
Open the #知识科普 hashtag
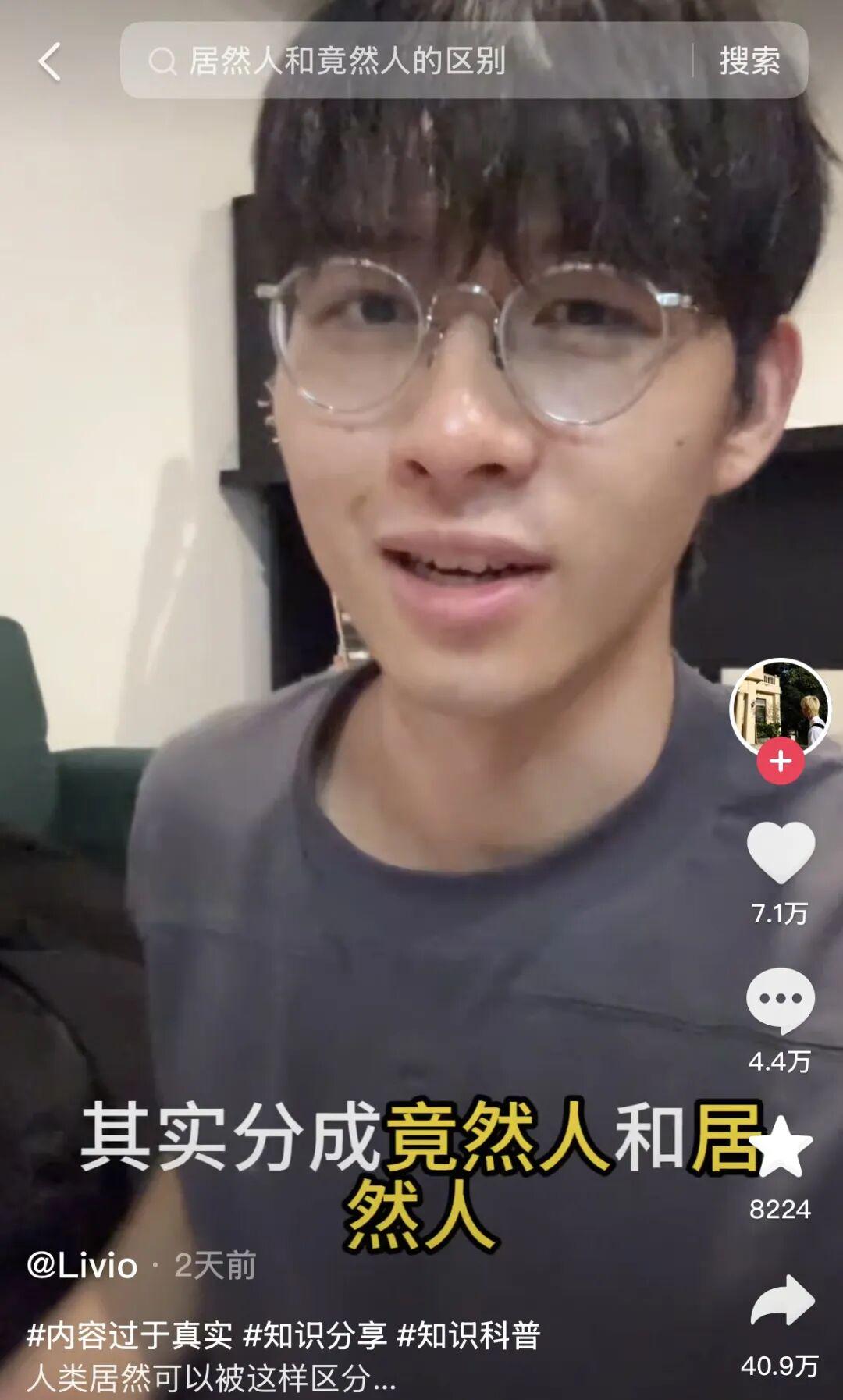(x=469, y=1335)
